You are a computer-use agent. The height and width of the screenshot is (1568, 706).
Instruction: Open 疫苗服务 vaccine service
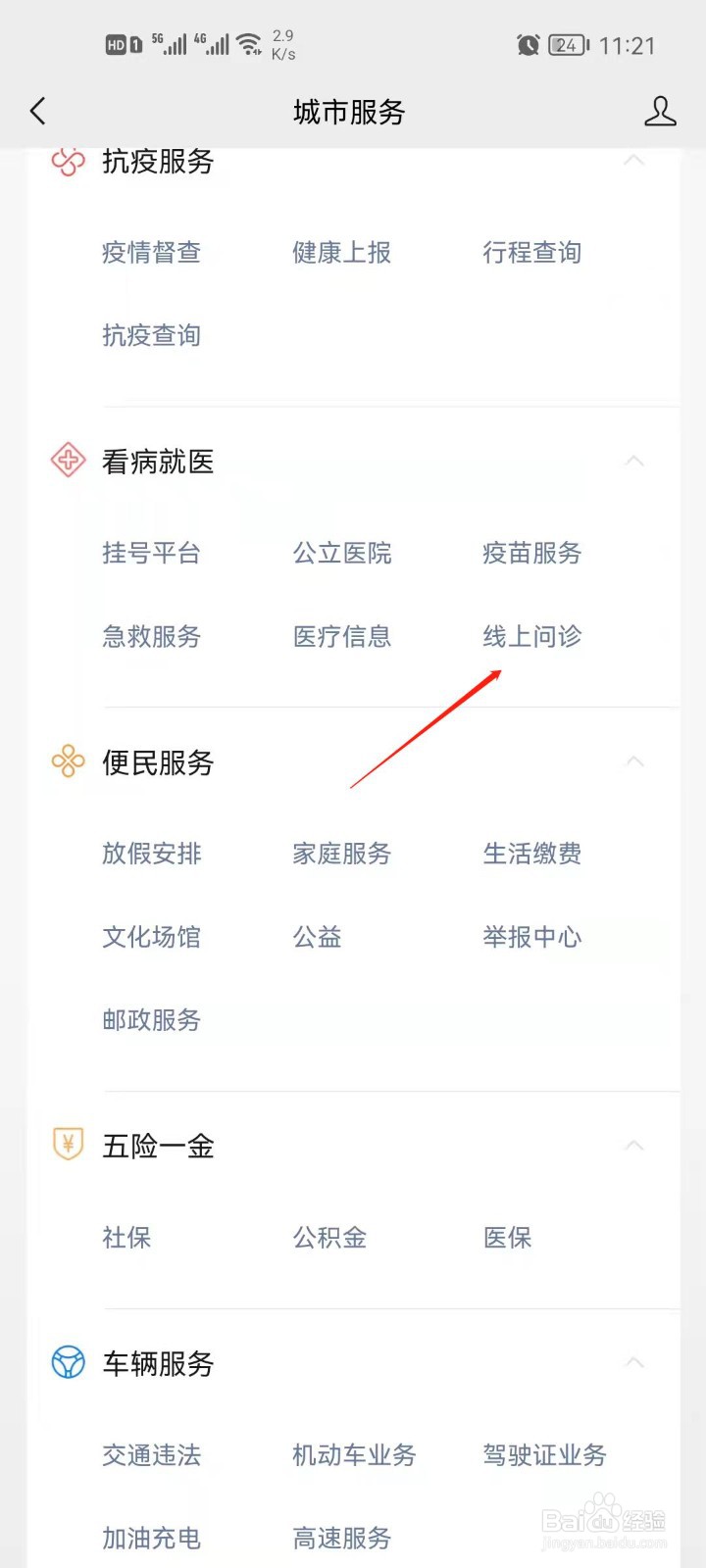tap(530, 553)
